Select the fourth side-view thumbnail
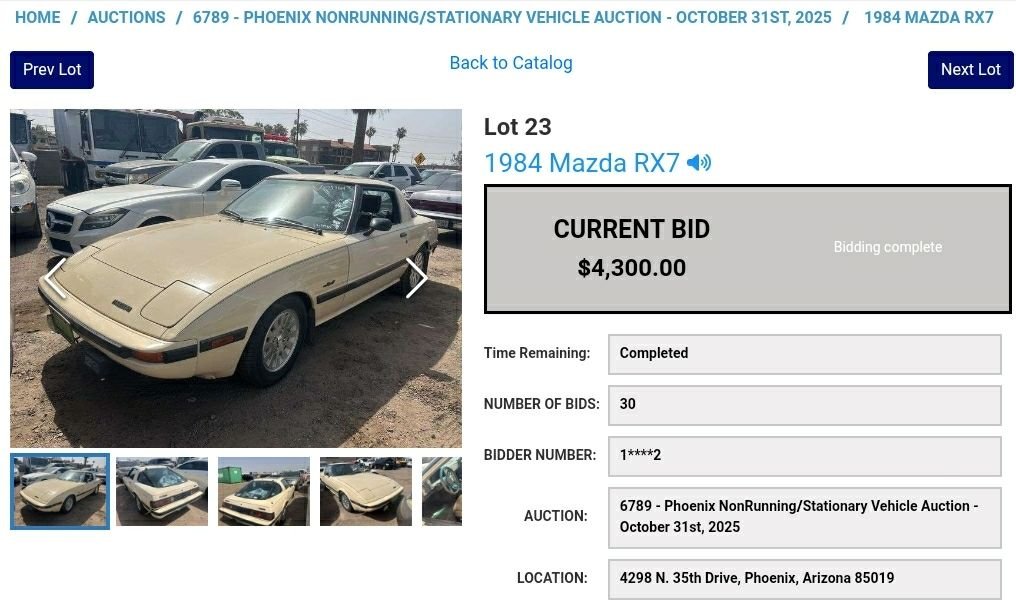Viewport: 1016px width, 604px height. [x=366, y=491]
